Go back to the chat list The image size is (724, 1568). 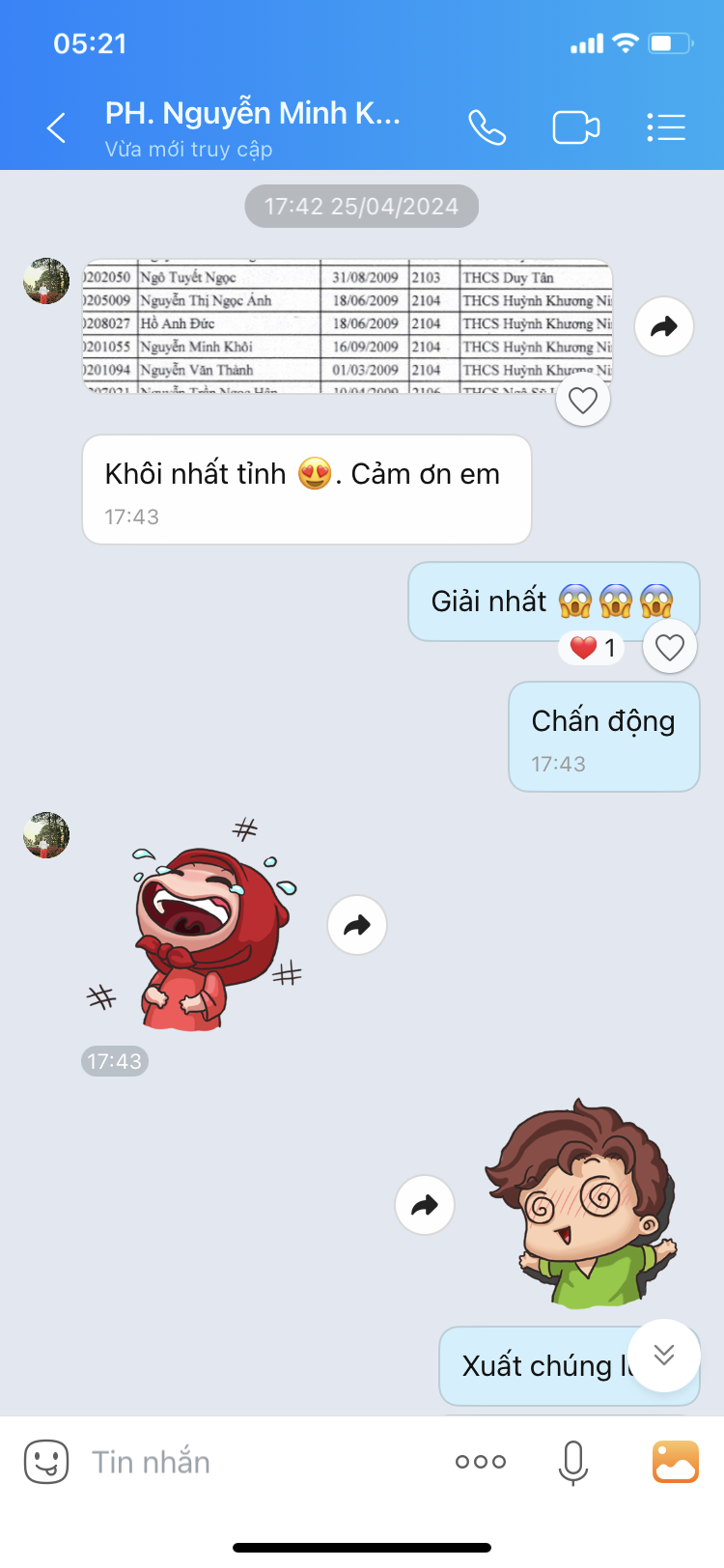tap(56, 127)
